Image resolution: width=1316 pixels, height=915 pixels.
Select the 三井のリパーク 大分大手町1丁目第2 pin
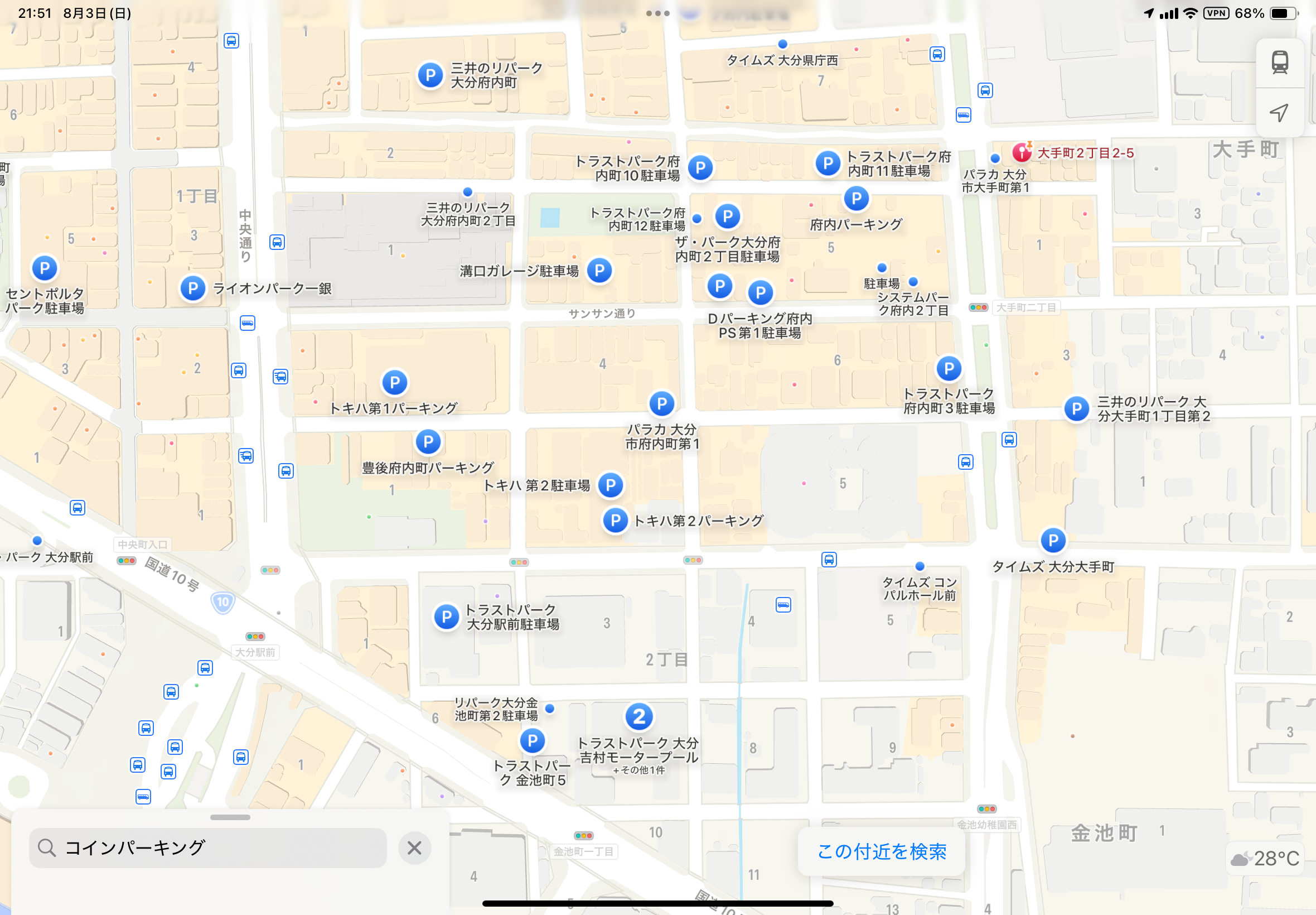click(x=1077, y=409)
